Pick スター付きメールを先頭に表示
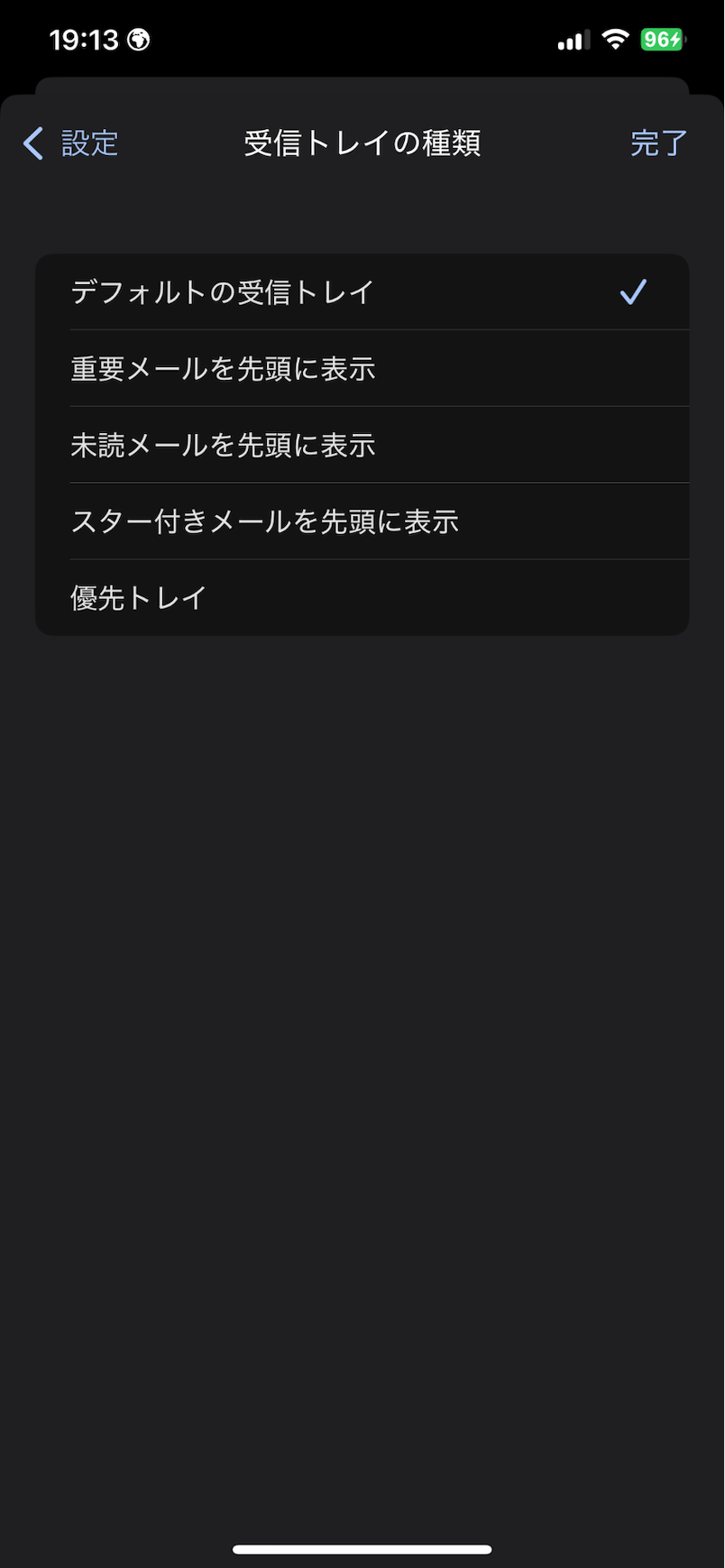Viewport: 725px width, 1568px height. [361, 521]
